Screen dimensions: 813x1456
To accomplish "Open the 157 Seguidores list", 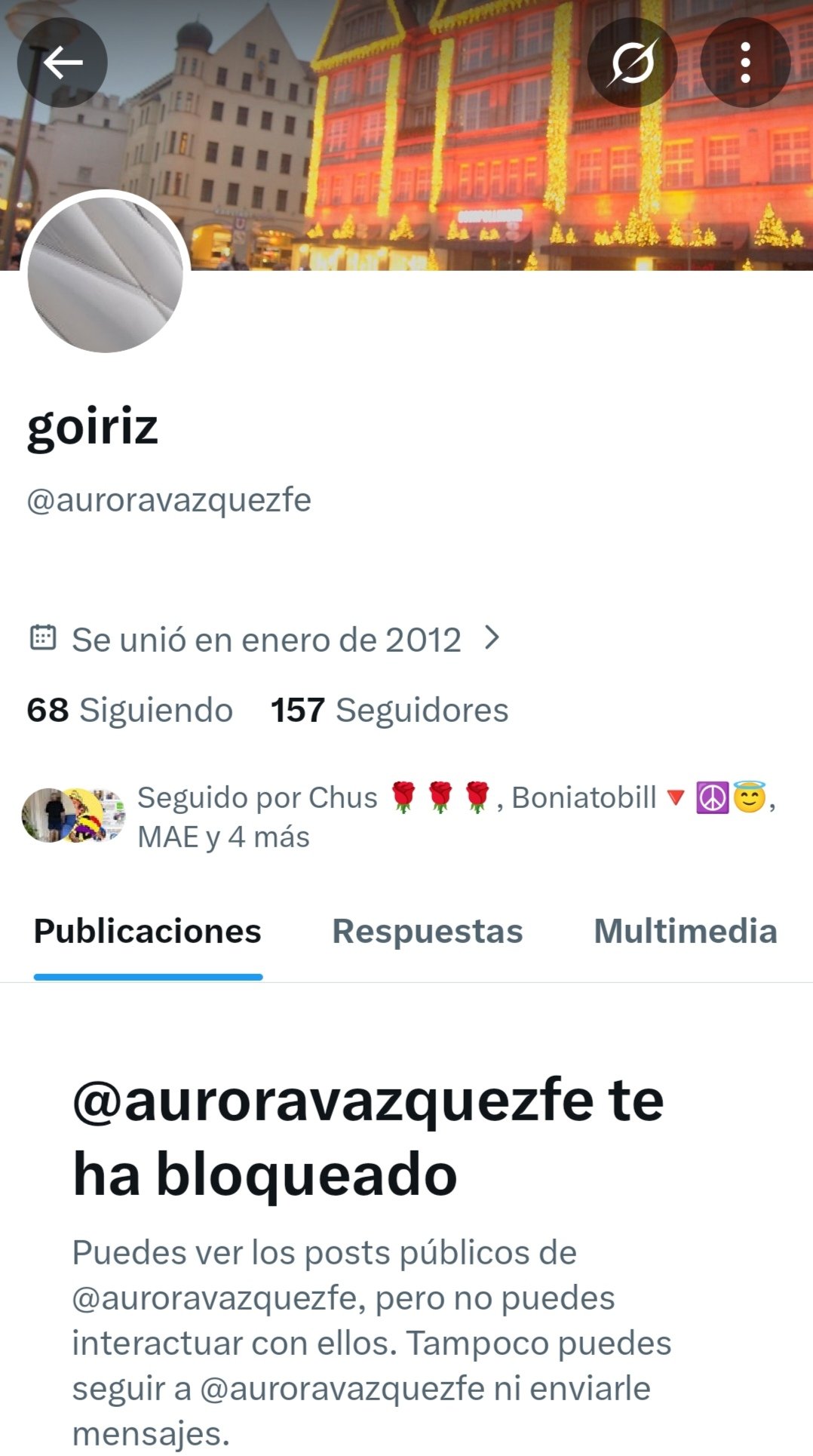I will click(389, 710).
